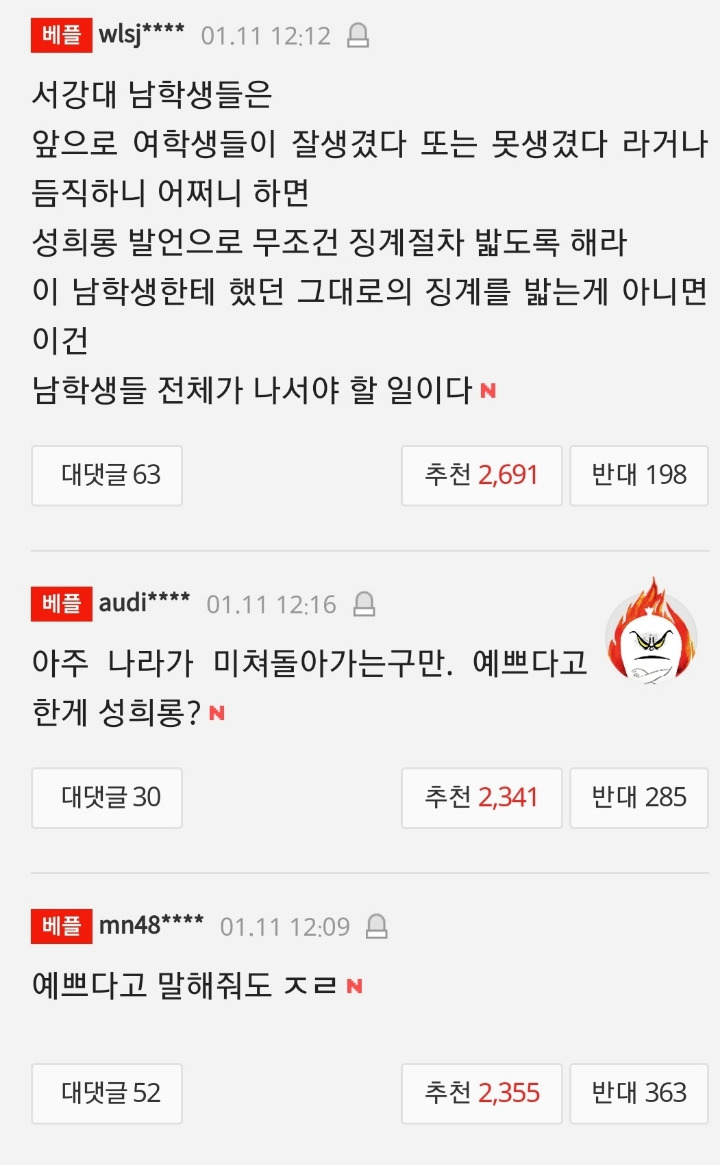The width and height of the screenshot is (720, 1165).
Task: Downvote wlsj's comment showing 반대 198
Action: coord(639,476)
